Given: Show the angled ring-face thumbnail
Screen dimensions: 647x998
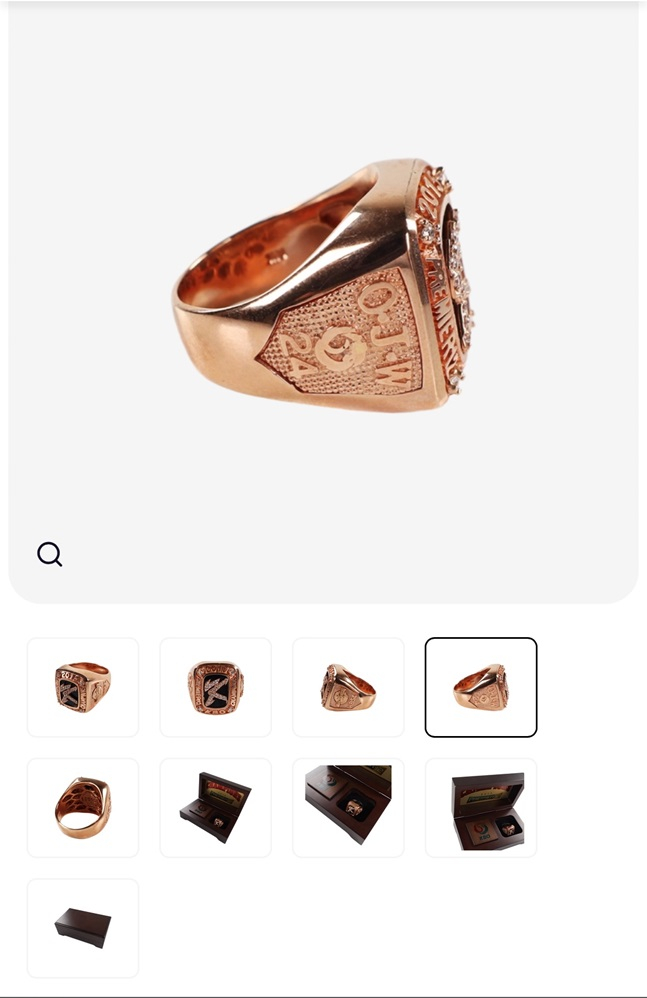Looking at the screenshot, I should (83, 688).
